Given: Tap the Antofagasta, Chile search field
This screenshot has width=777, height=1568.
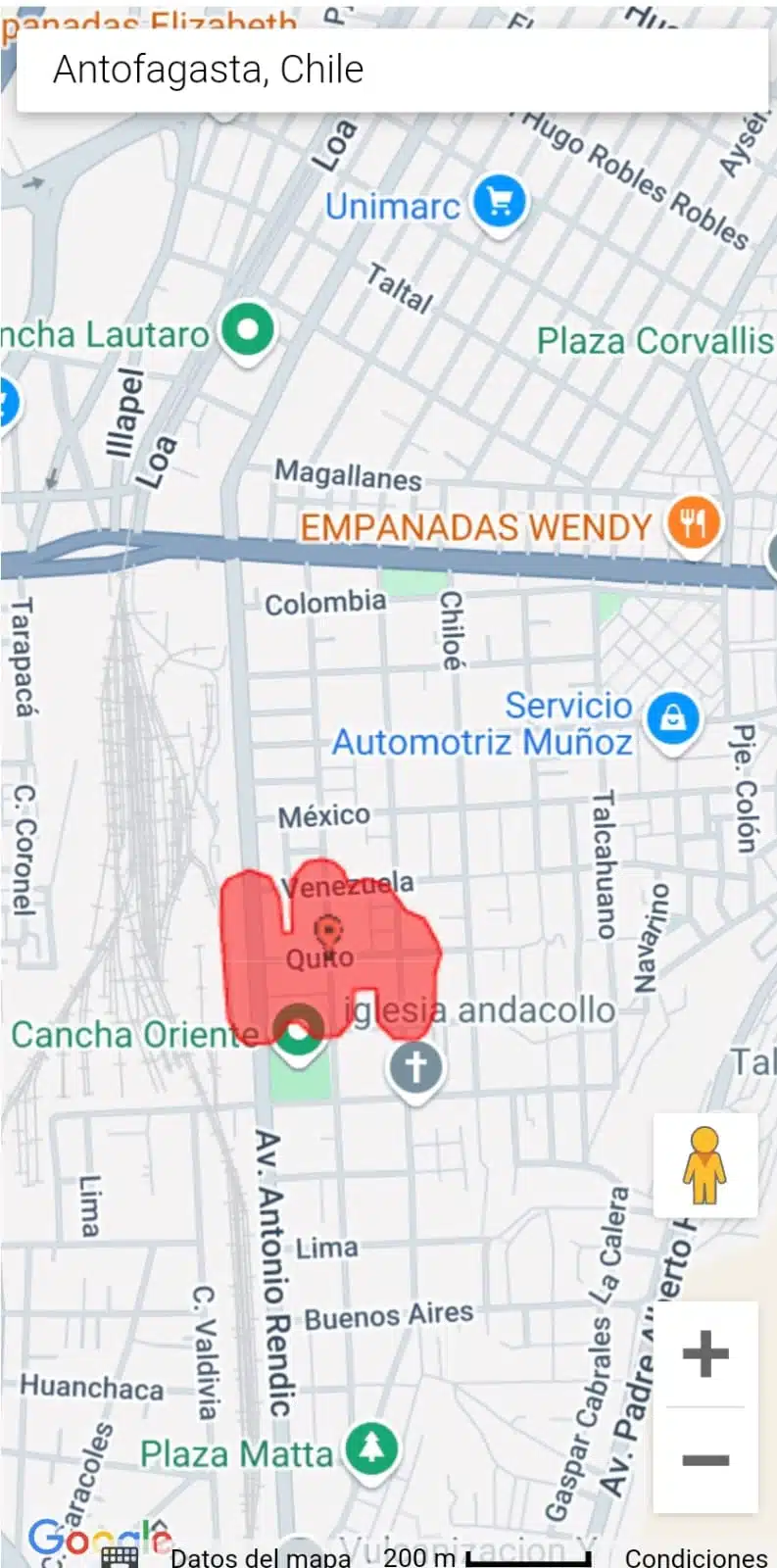Looking at the screenshot, I should tap(392, 70).
